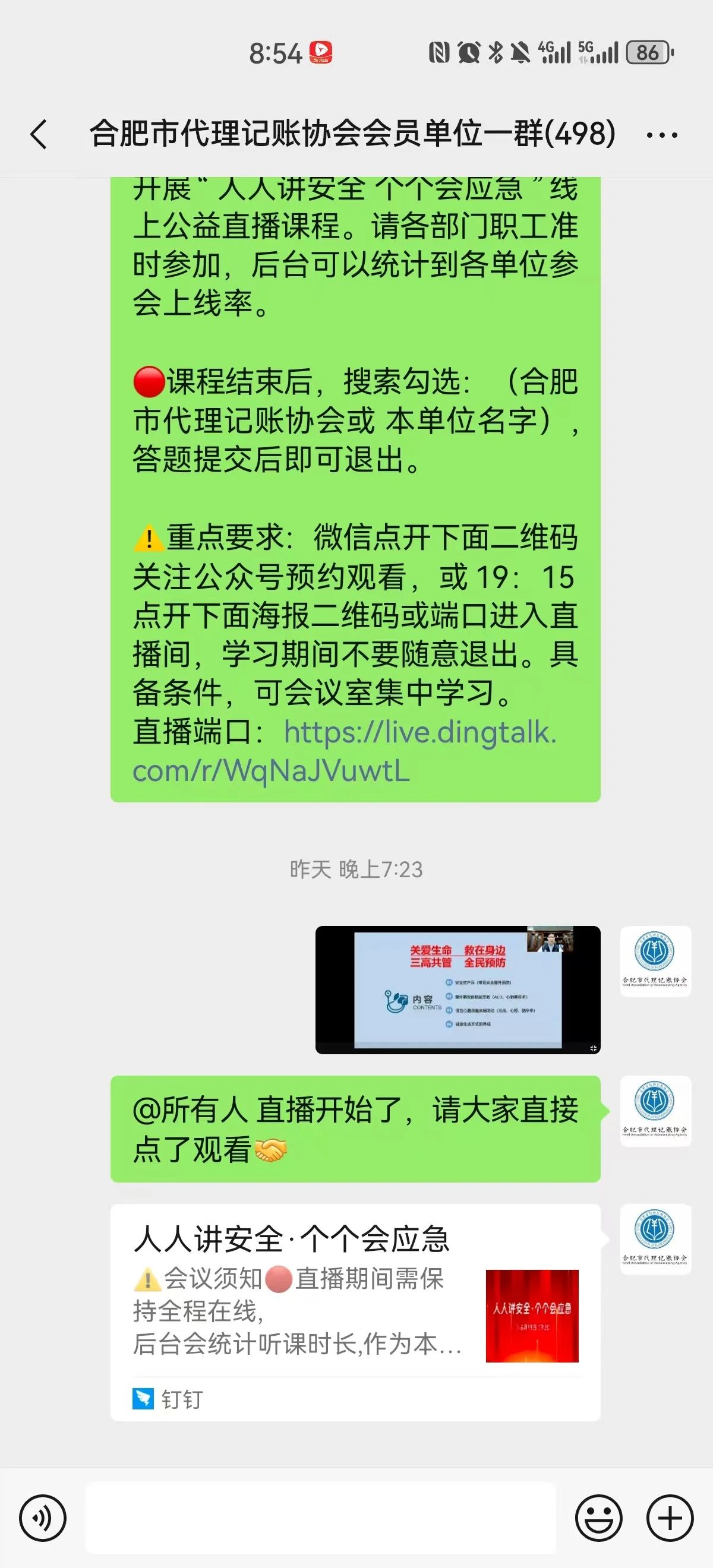
Task: Open the livestream screenshot image
Action: tap(458, 990)
